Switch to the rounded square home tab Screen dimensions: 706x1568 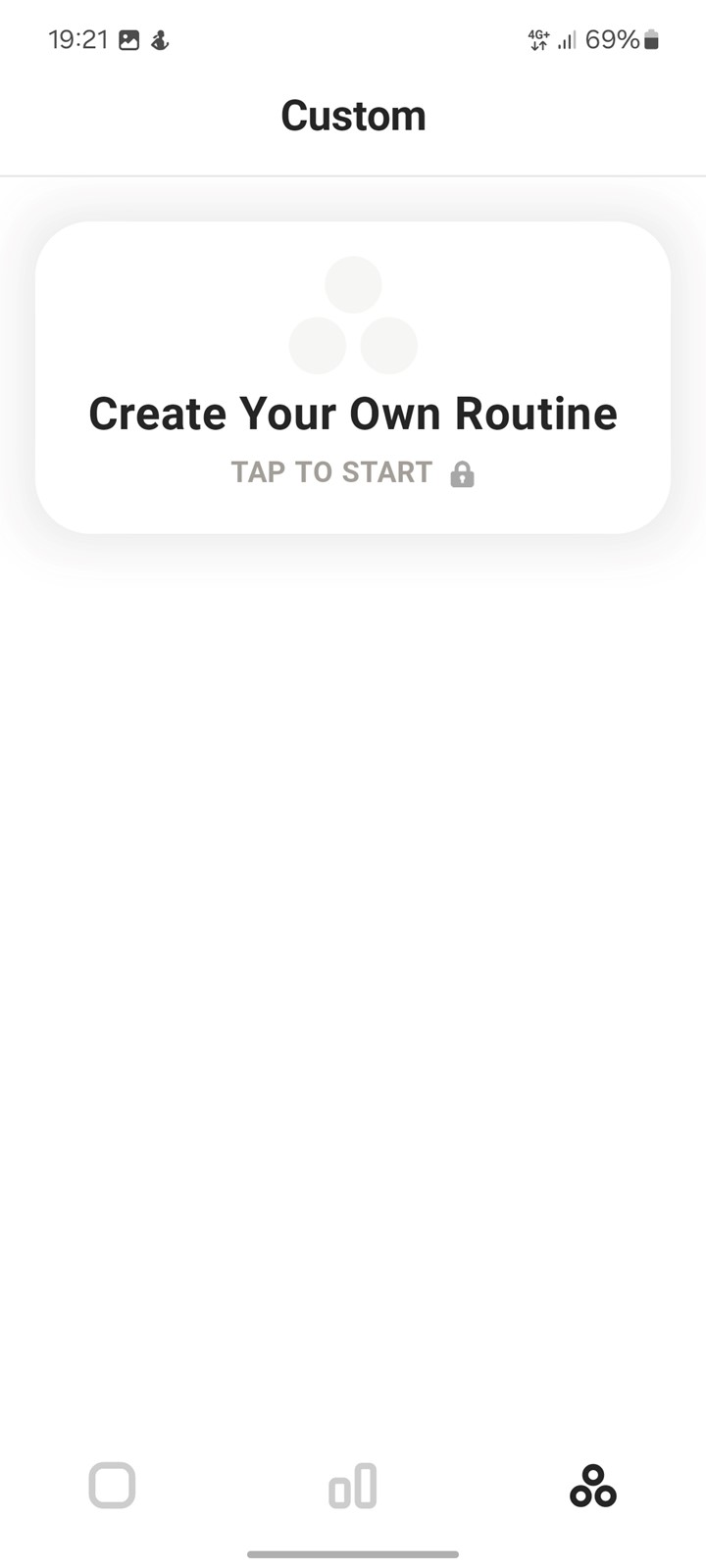coord(112,1486)
